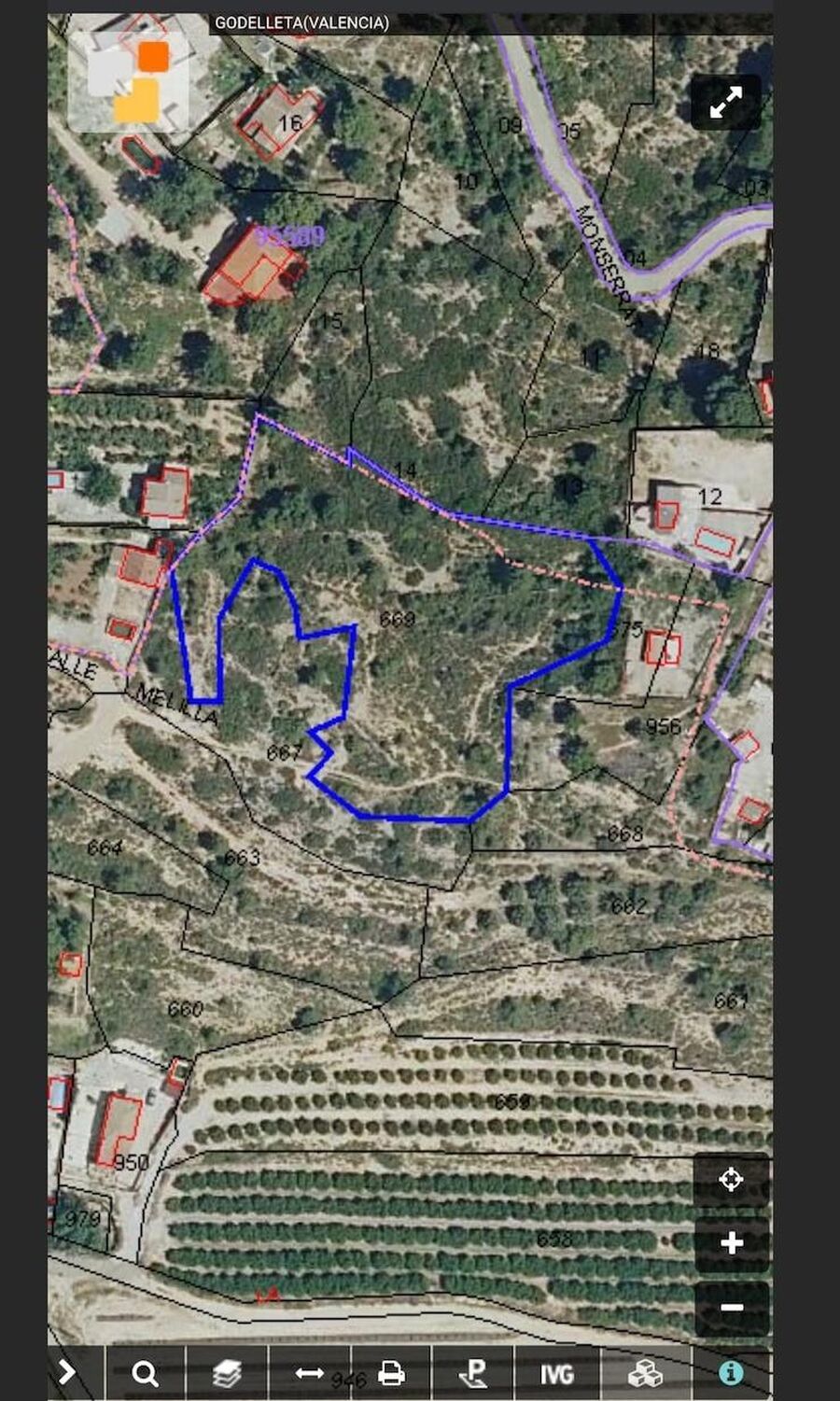Zoom out with the minus button

click(731, 1307)
